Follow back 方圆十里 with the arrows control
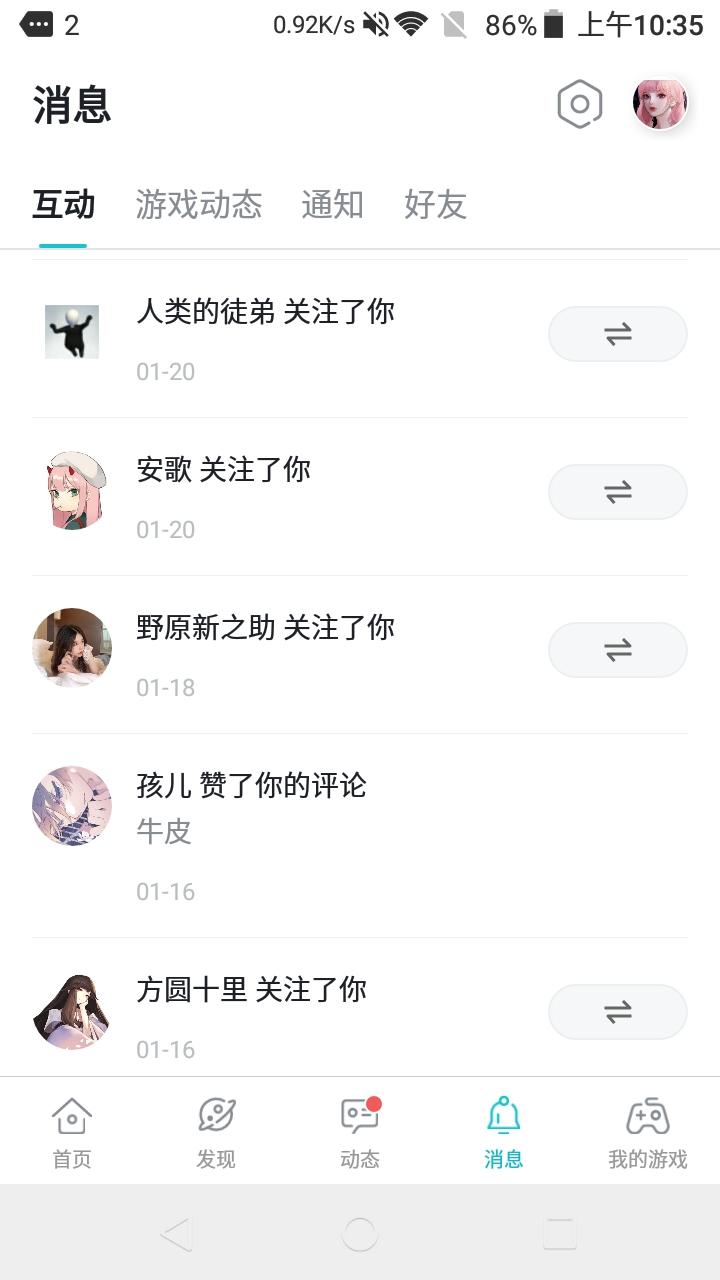The width and height of the screenshot is (720, 1280). [x=617, y=1011]
